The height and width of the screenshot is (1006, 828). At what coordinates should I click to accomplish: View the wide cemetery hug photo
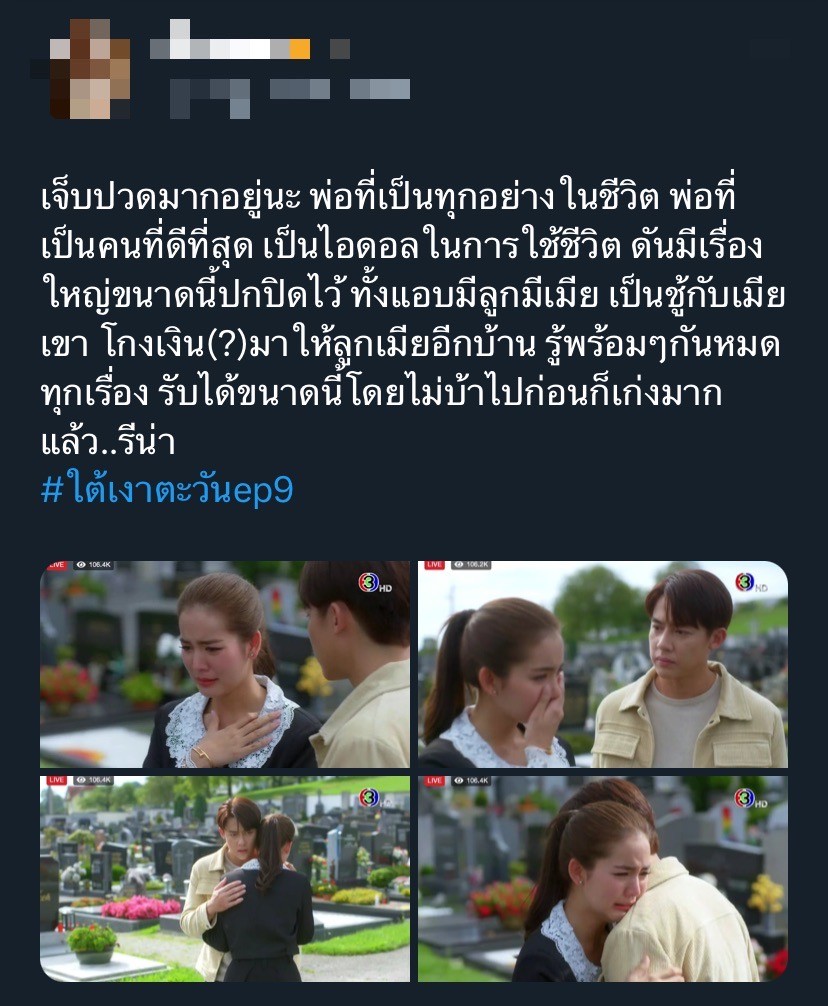[225, 879]
